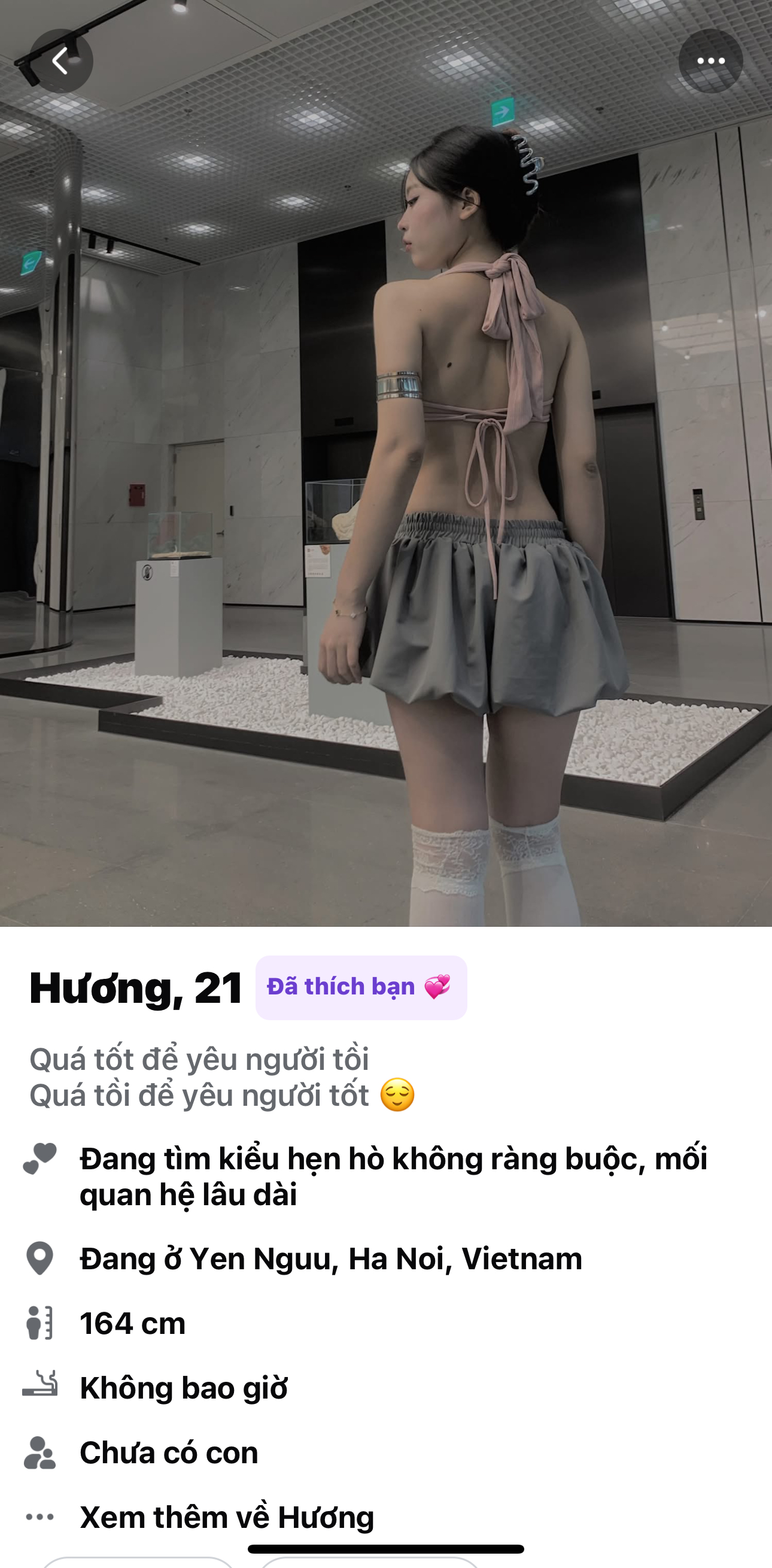Open the three-dot overflow menu

click(x=710, y=61)
